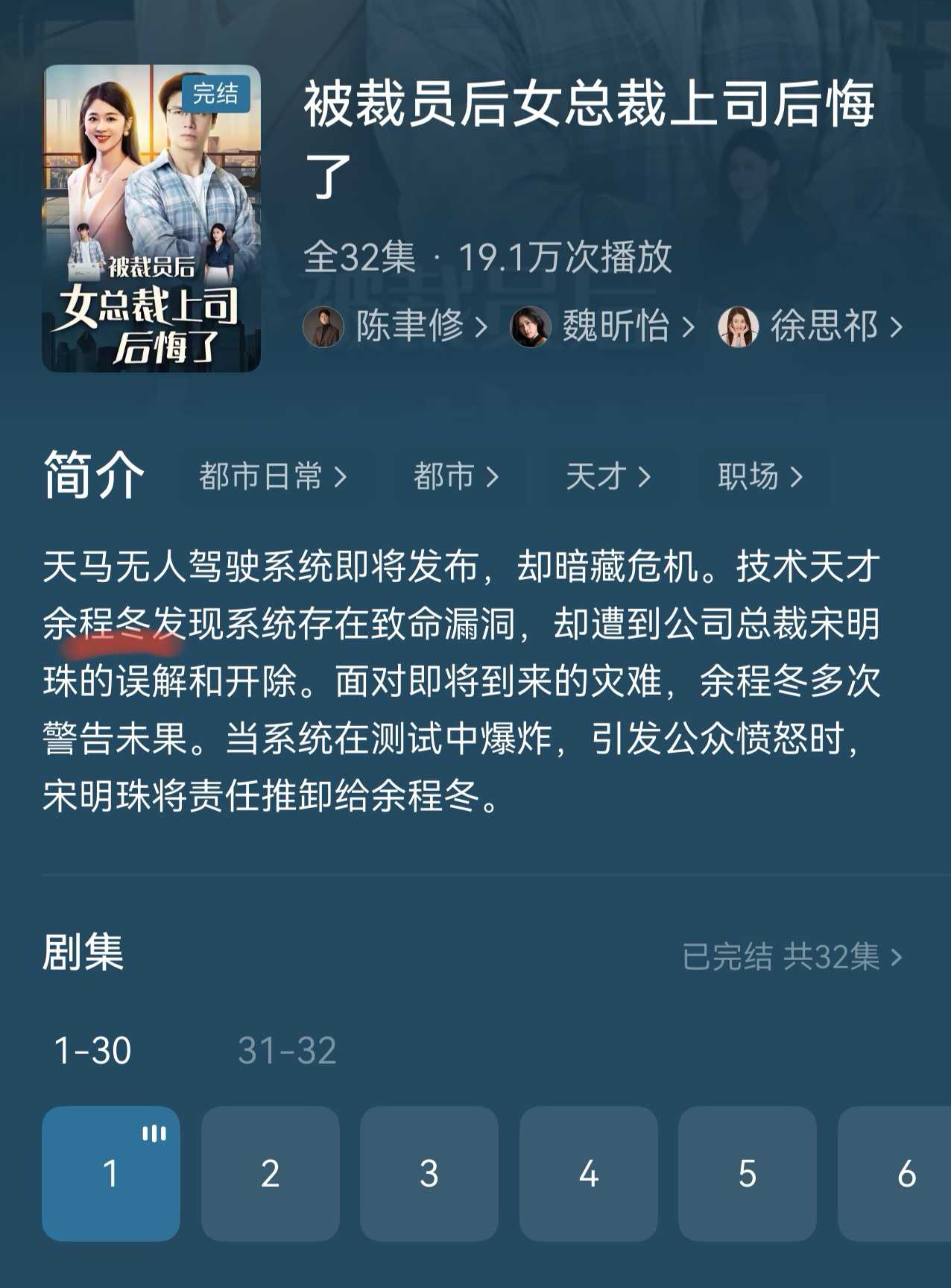The image size is (951, 1288).
Task: Select episode range 1-30
Action: 93,1050
